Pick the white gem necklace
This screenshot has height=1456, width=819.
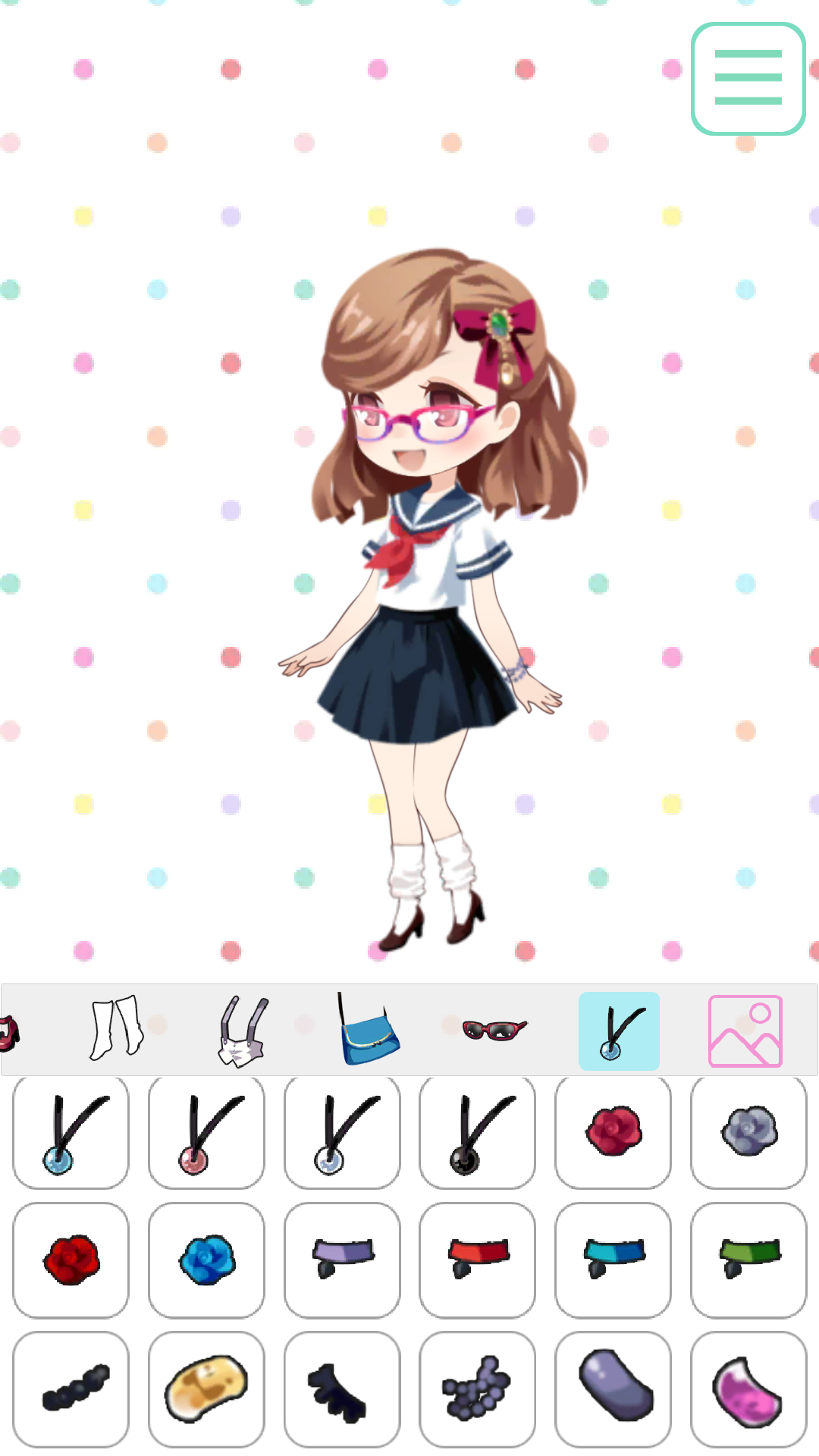click(341, 1131)
